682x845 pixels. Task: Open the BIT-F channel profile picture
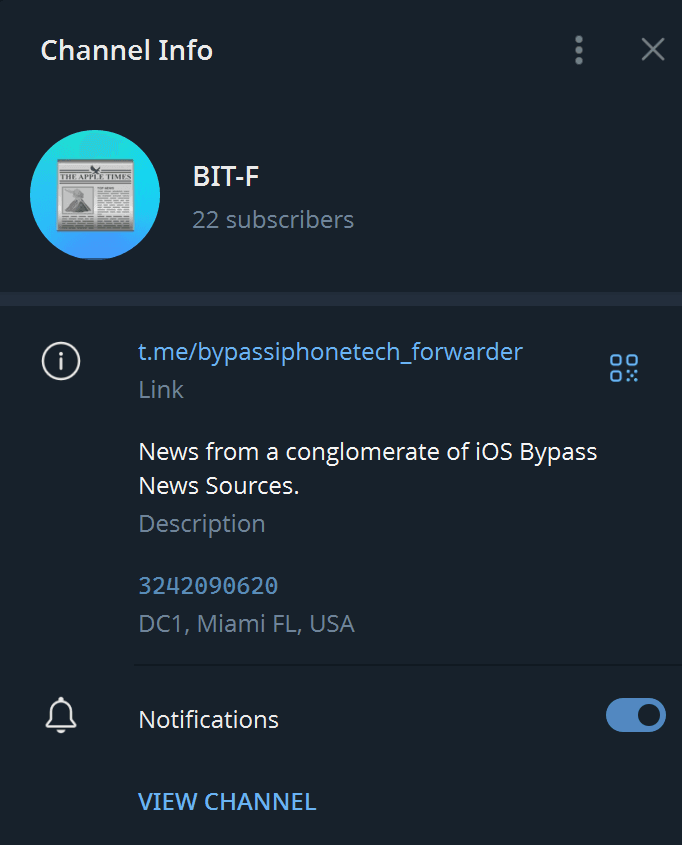tap(95, 195)
